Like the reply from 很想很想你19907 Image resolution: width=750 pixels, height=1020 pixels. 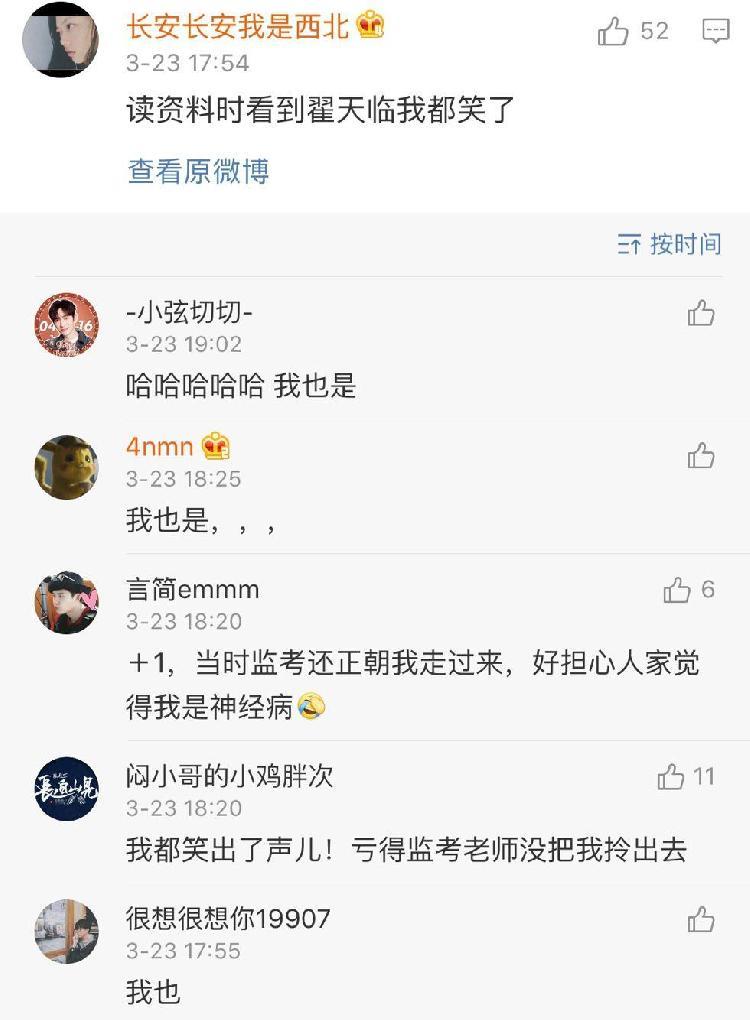(701, 919)
